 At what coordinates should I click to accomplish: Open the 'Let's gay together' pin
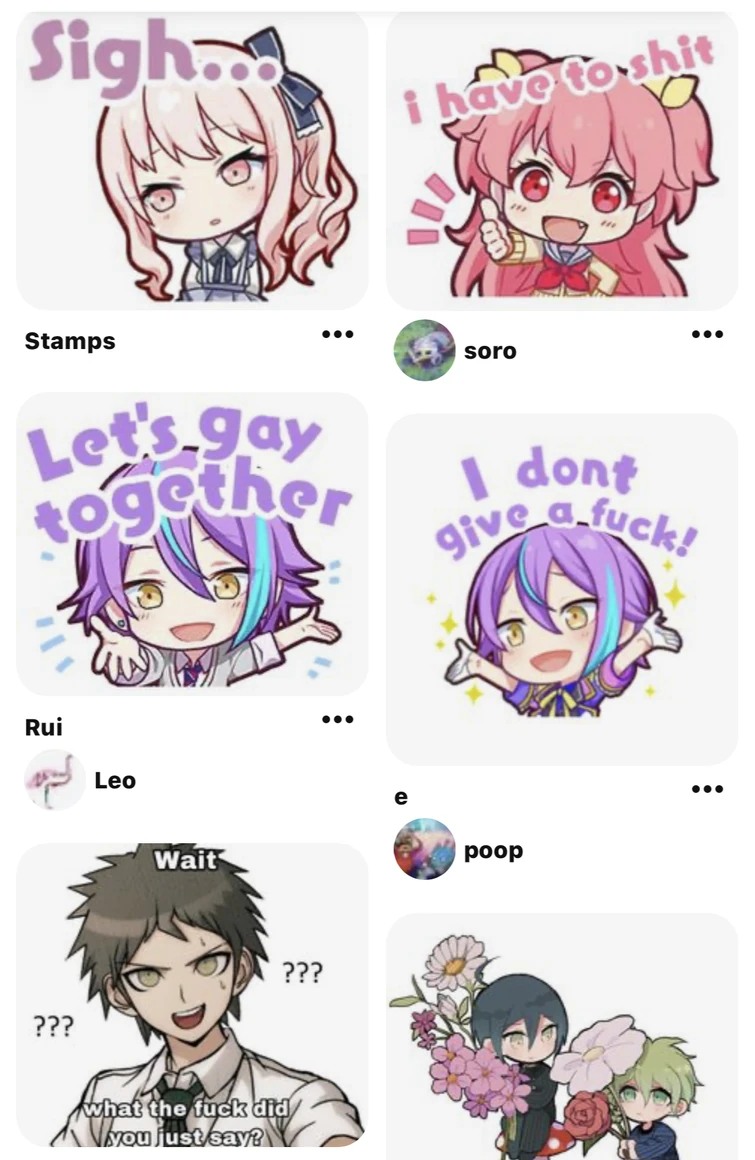click(192, 543)
